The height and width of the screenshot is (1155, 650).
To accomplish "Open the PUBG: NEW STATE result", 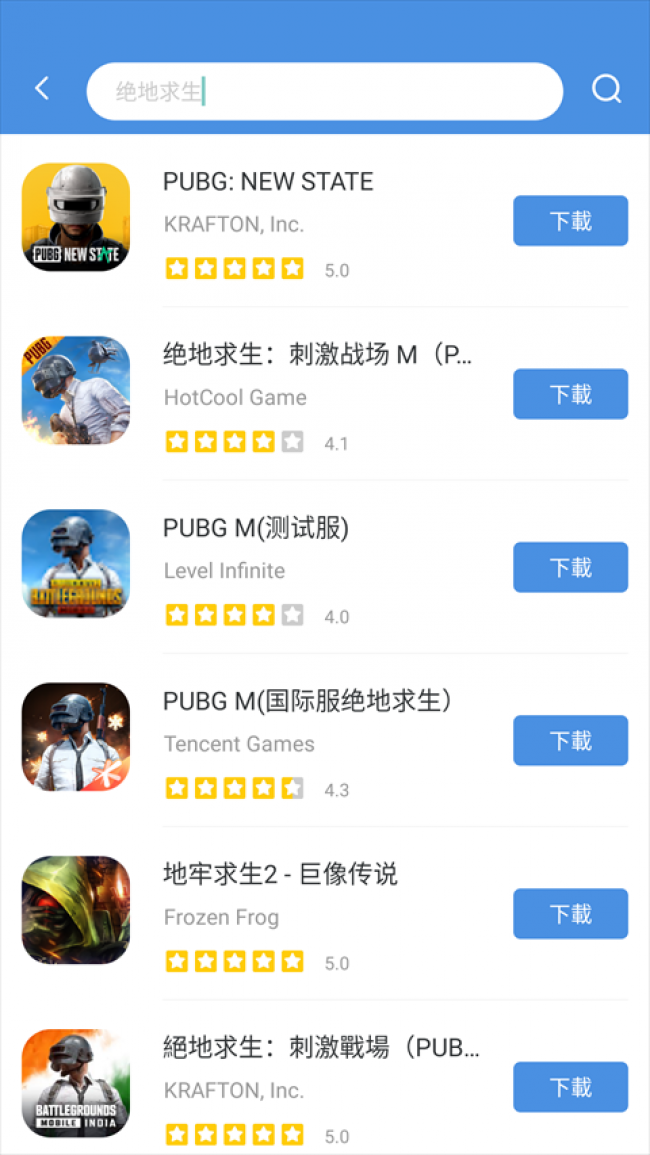I will click(x=268, y=182).
